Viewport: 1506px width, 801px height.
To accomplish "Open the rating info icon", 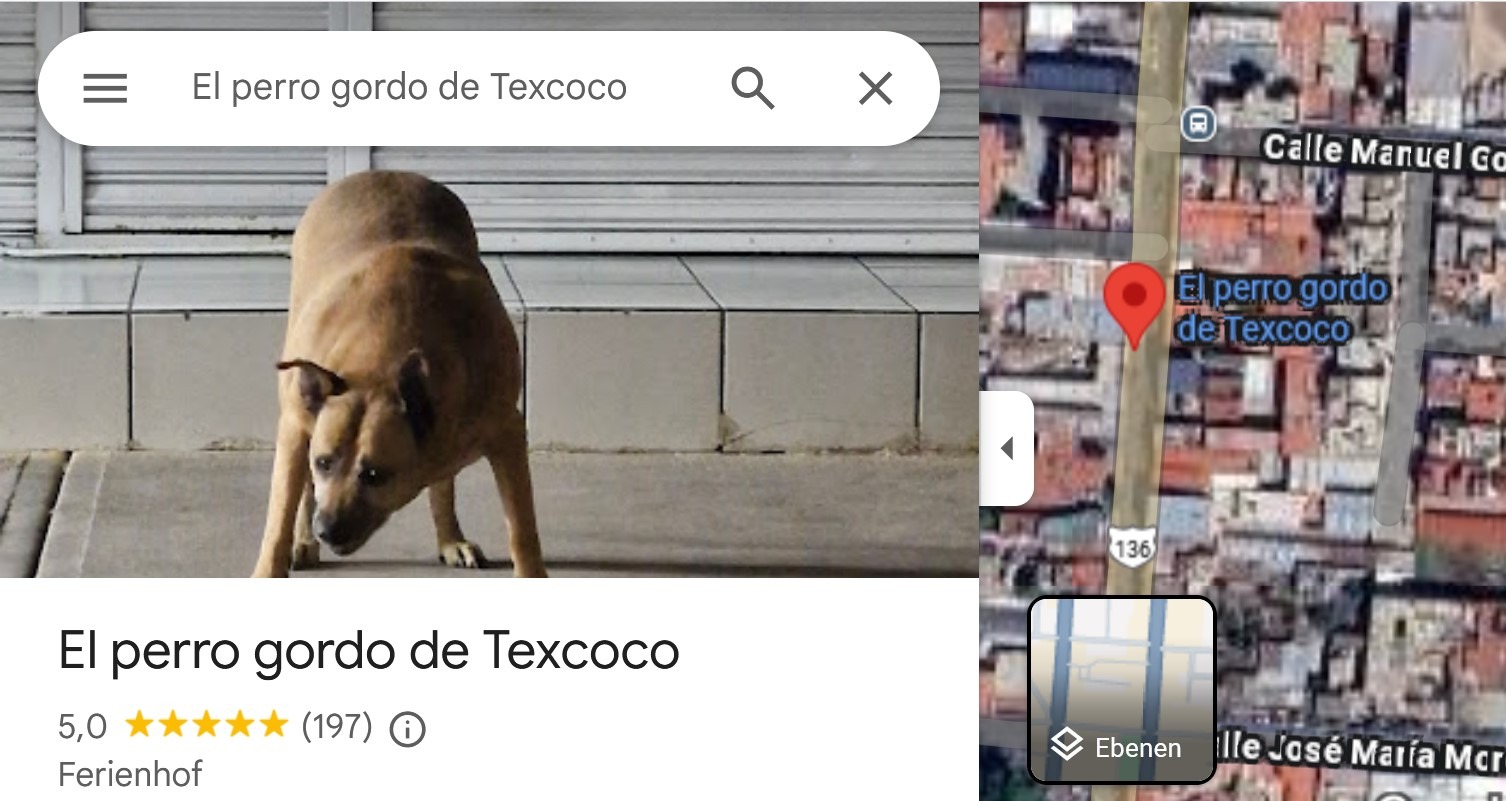I will 407,729.
